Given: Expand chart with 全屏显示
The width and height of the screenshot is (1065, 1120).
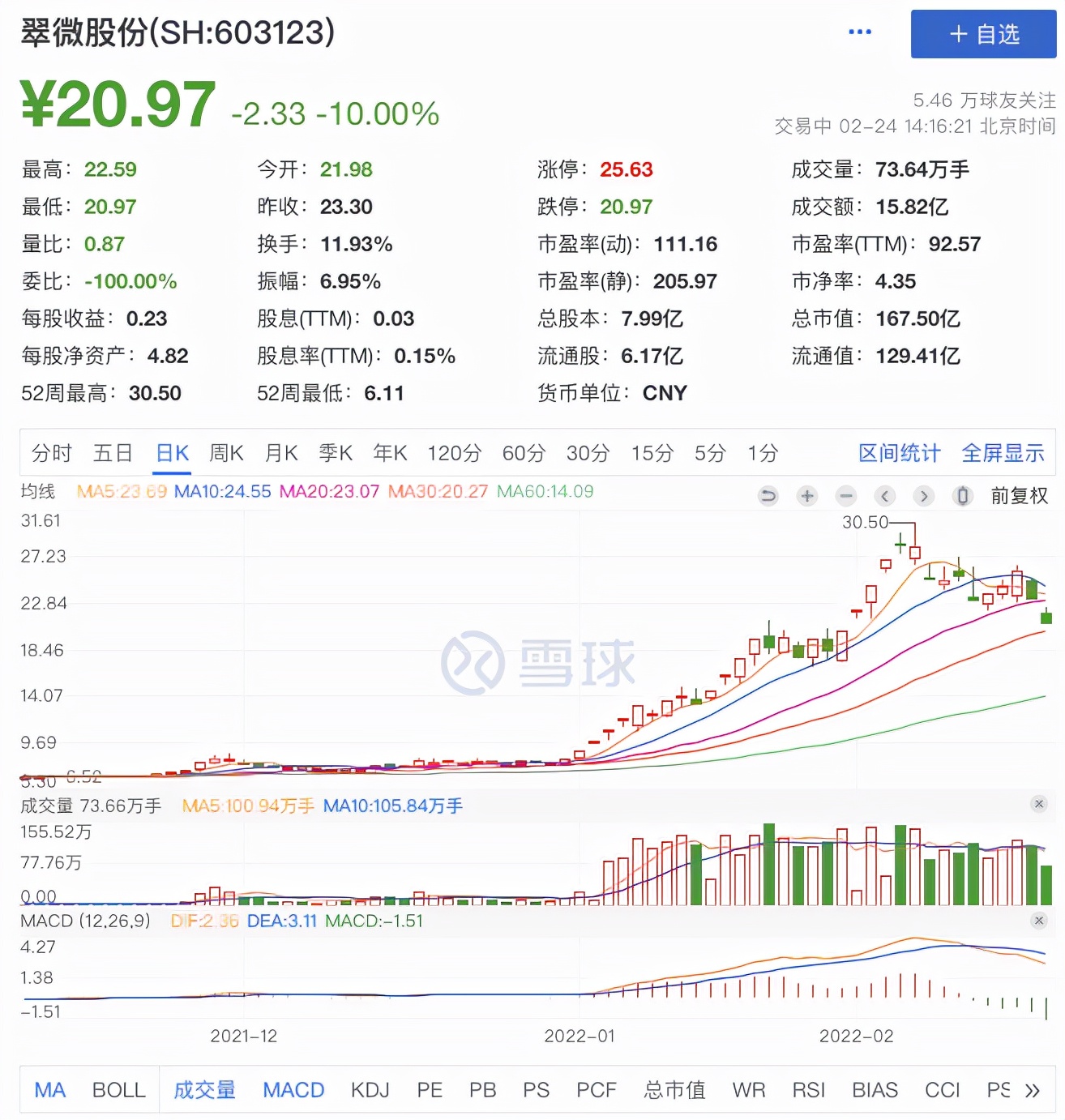Looking at the screenshot, I should (1003, 453).
